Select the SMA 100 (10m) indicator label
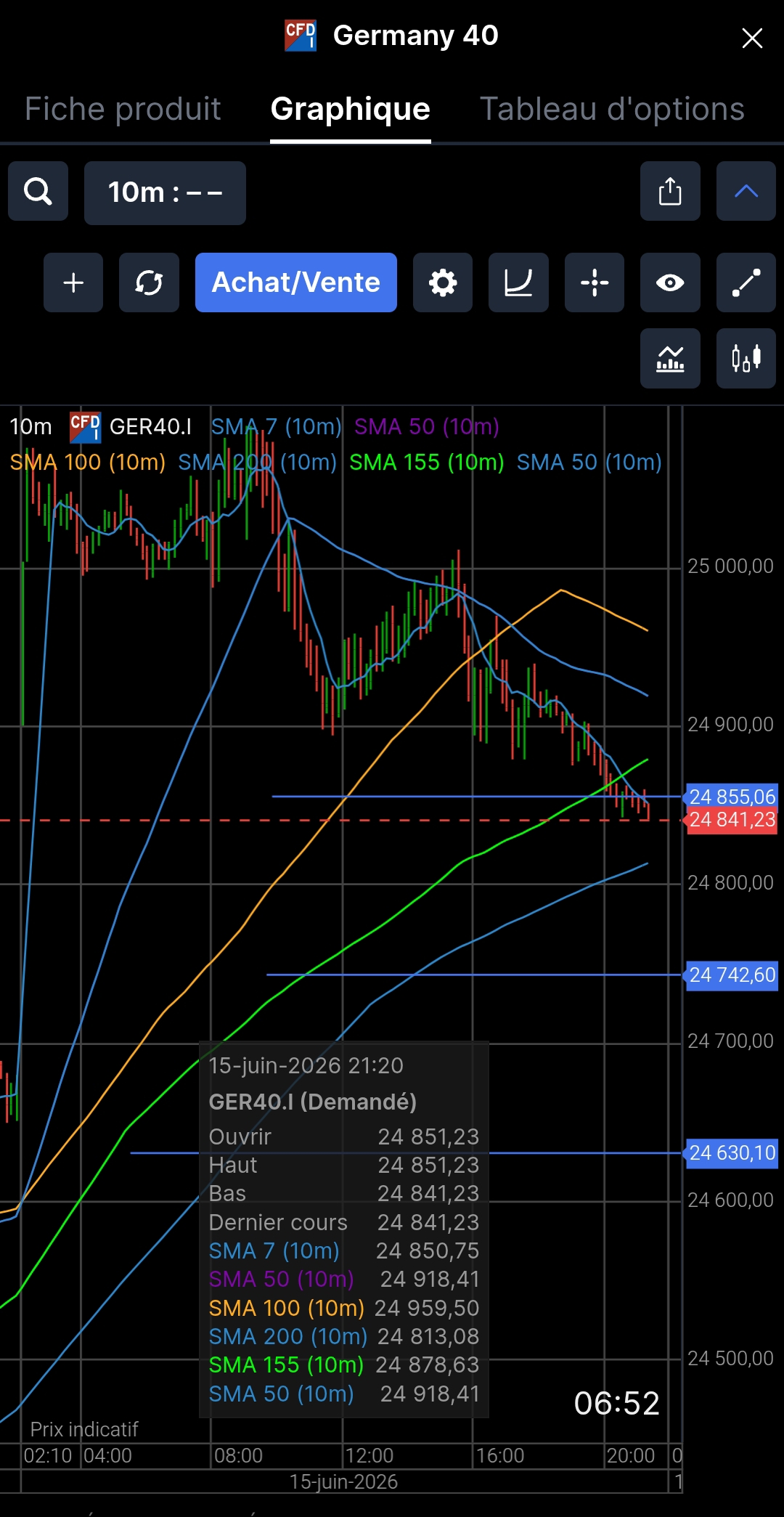The image size is (784, 1517). point(88,462)
